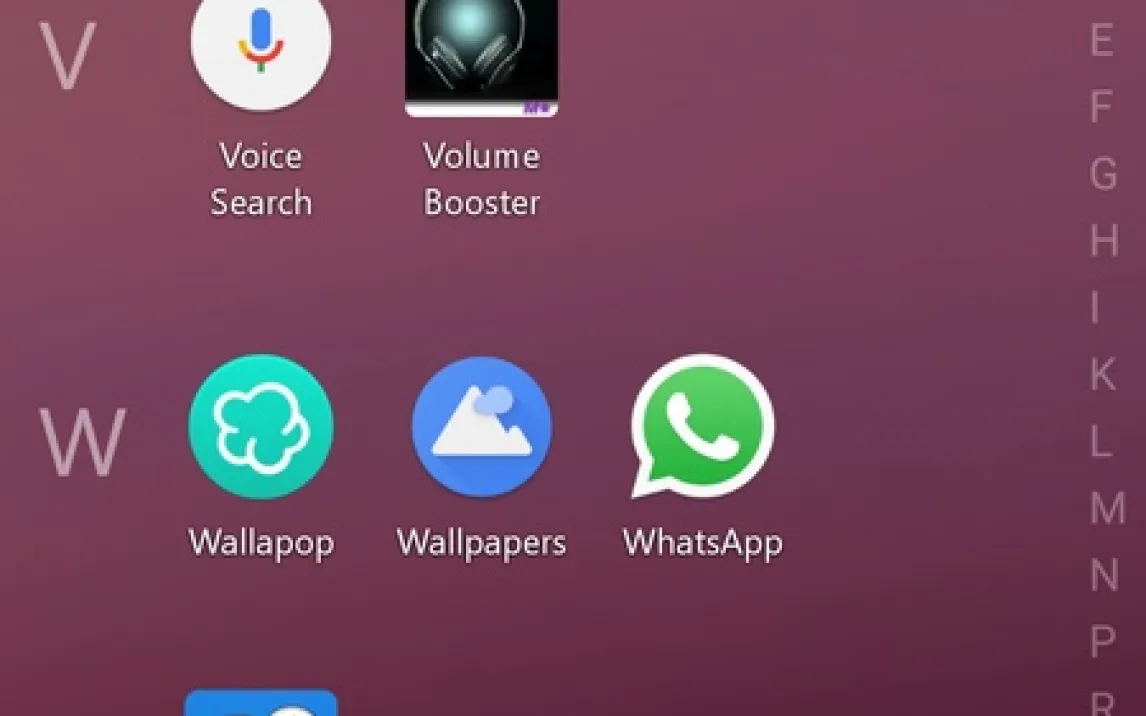
Task: Open the Wallapop app
Action: point(261,427)
